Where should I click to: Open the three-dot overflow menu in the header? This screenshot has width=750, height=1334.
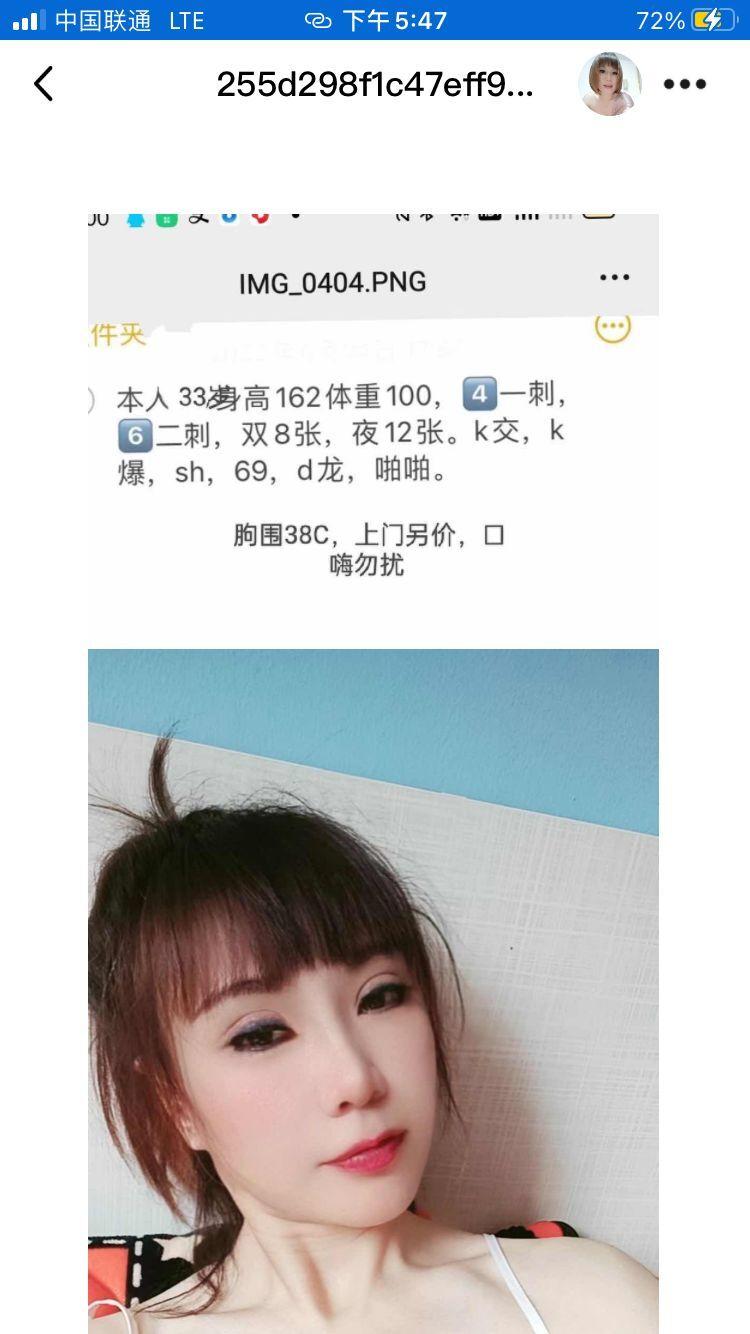point(685,85)
